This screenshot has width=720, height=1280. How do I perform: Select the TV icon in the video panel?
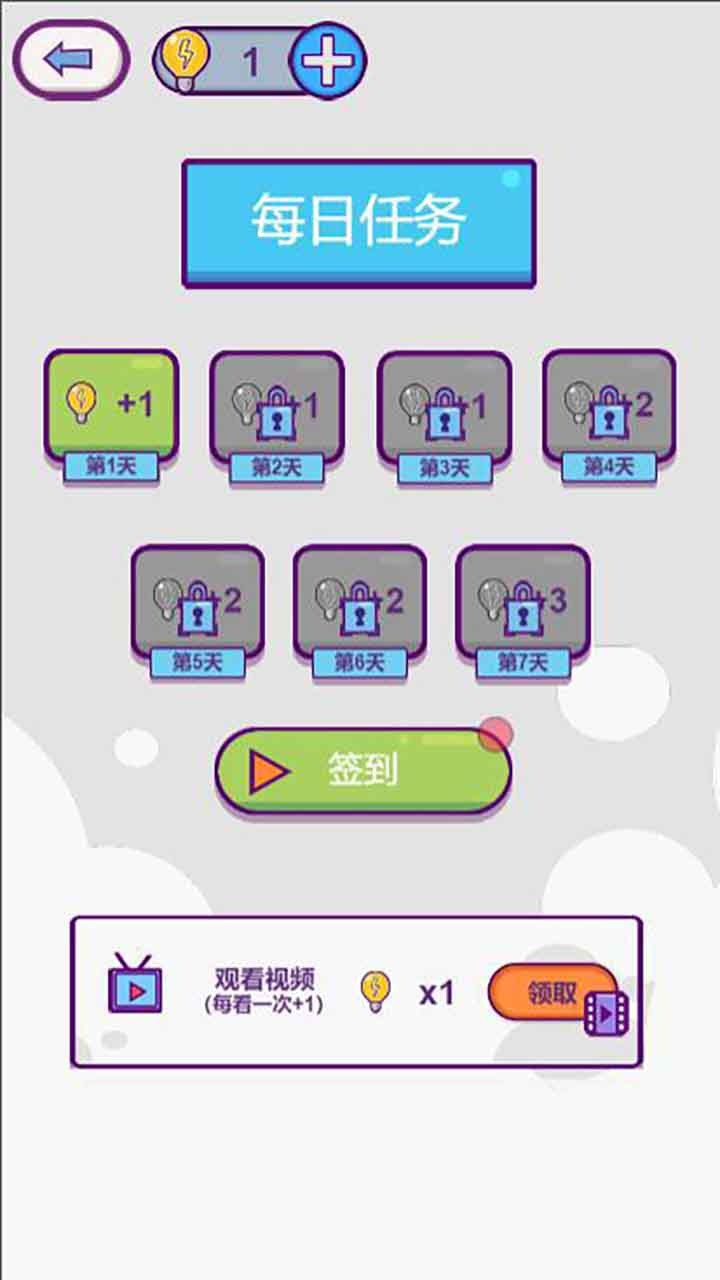(135, 990)
